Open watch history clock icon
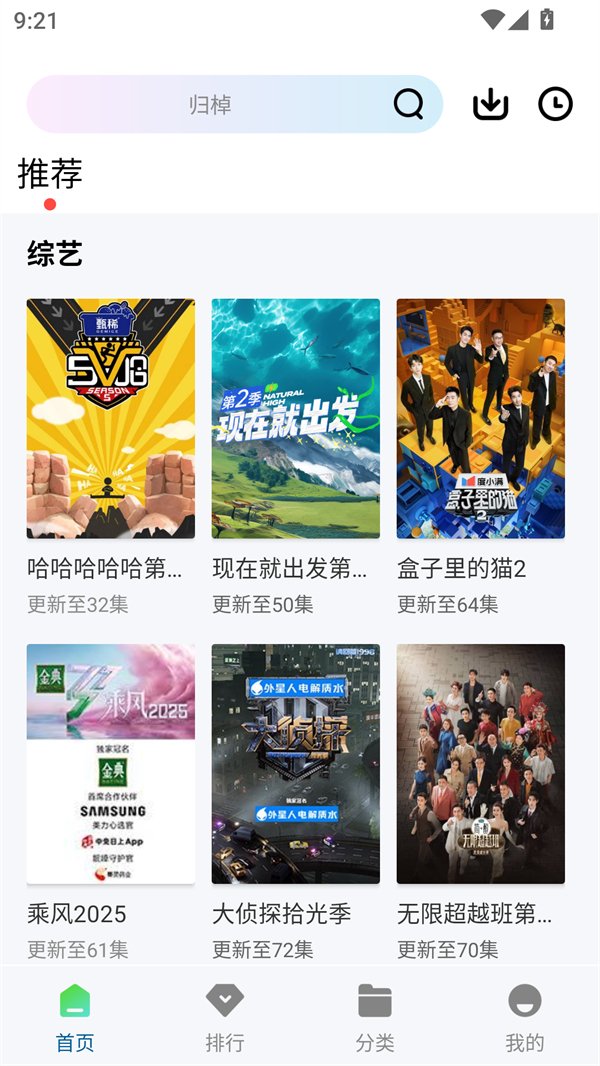Image resolution: width=600 pixels, height=1066 pixels. (555, 104)
